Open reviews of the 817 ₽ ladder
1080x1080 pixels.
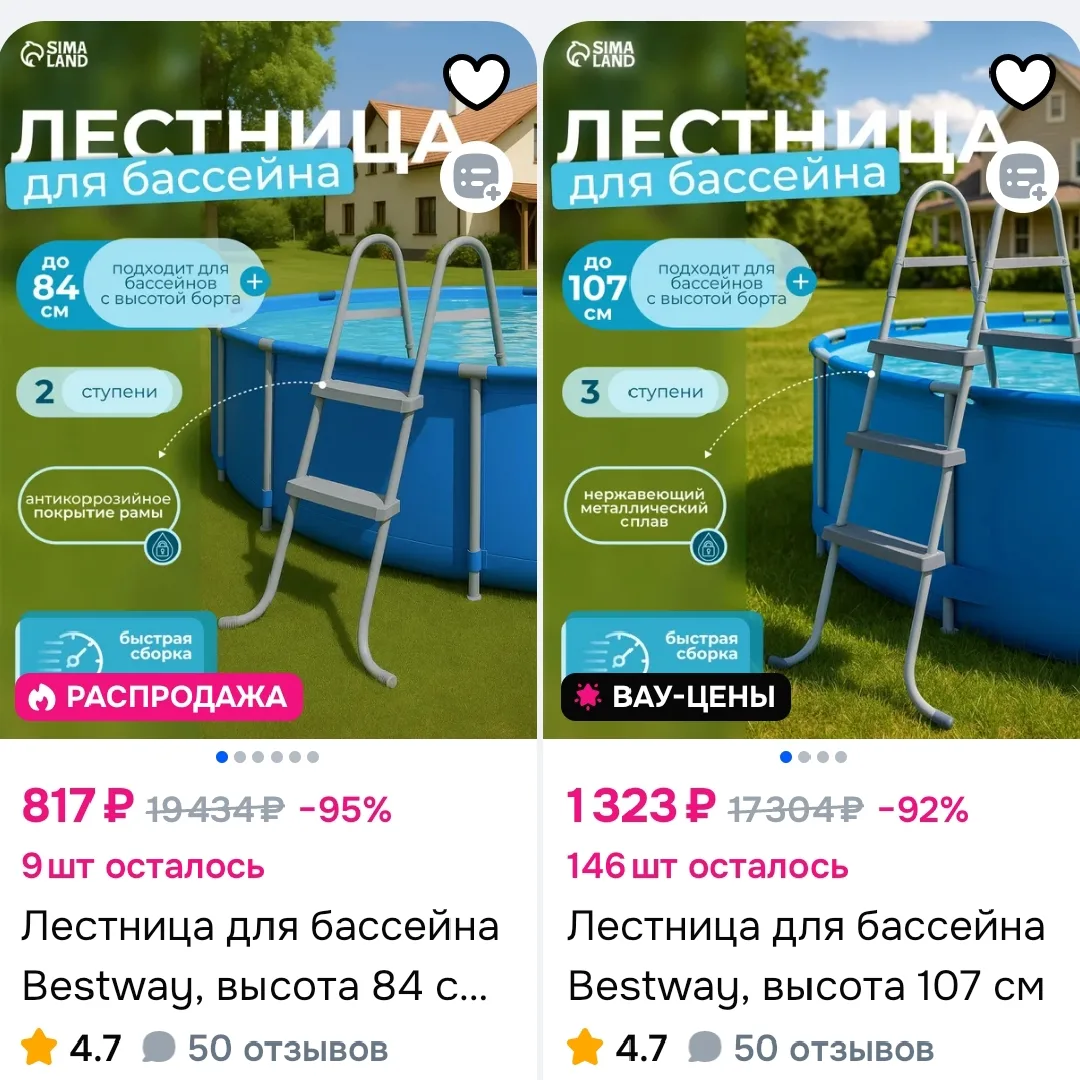[x=265, y=1048]
